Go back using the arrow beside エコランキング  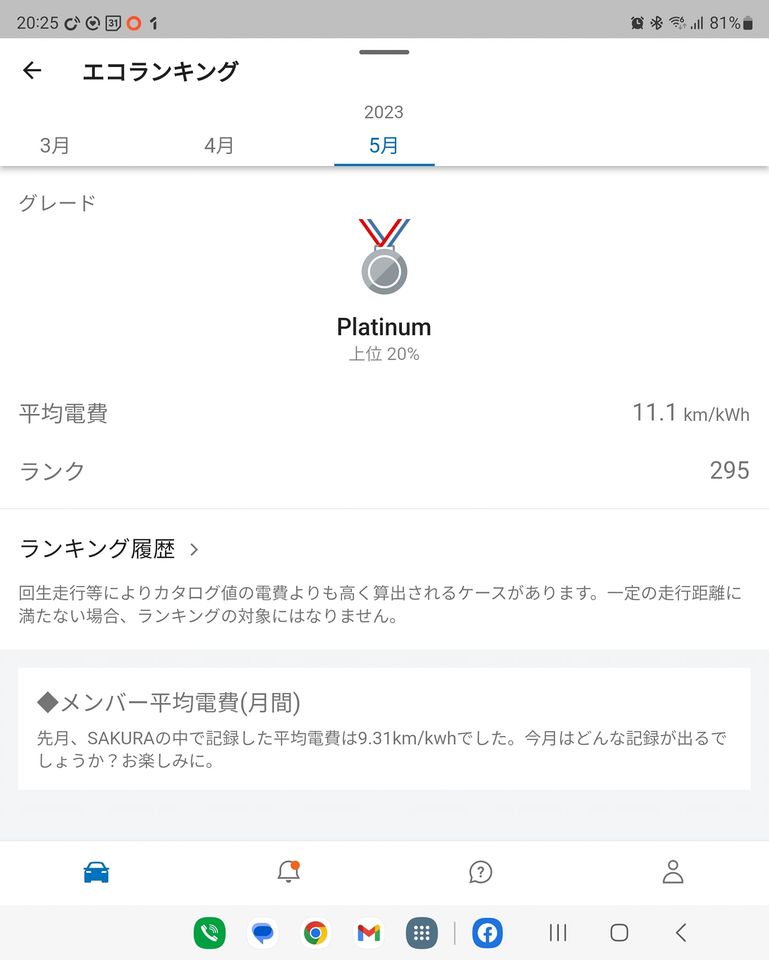pos(32,71)
